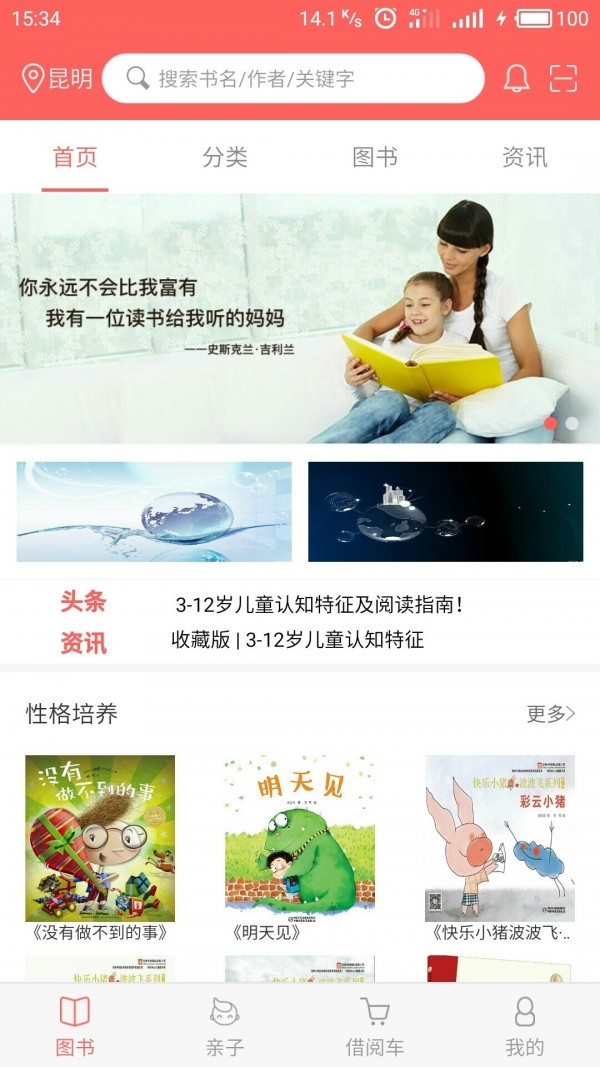Open the book 《明天见》

pyautogui.click(x=299, y=840)
